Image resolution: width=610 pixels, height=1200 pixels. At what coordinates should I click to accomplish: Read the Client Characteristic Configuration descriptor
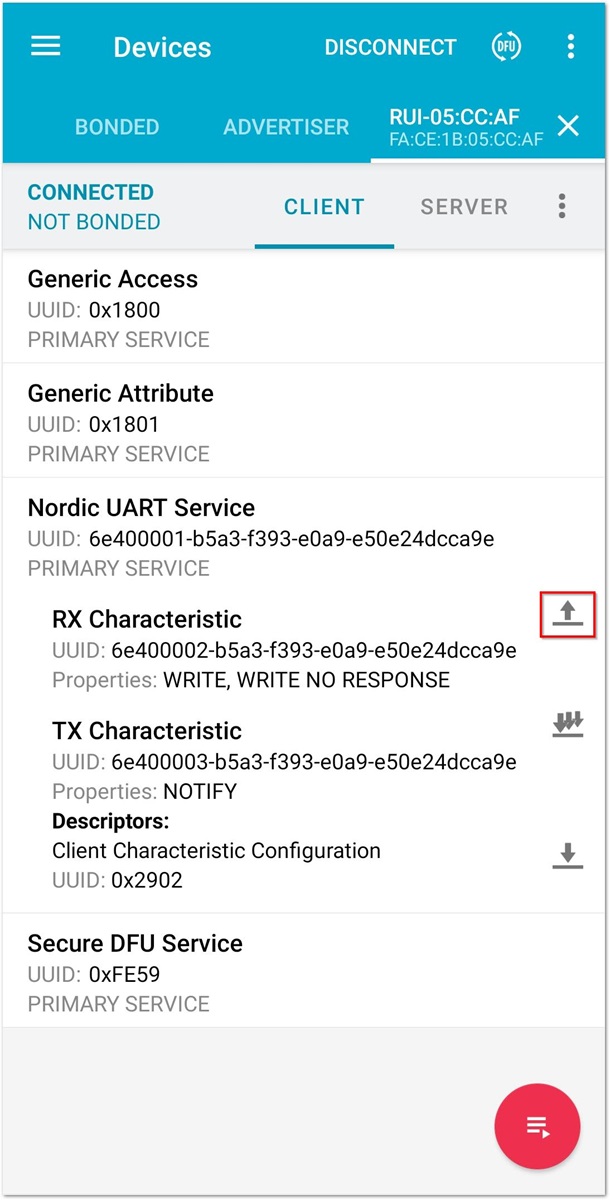[567, 856]
